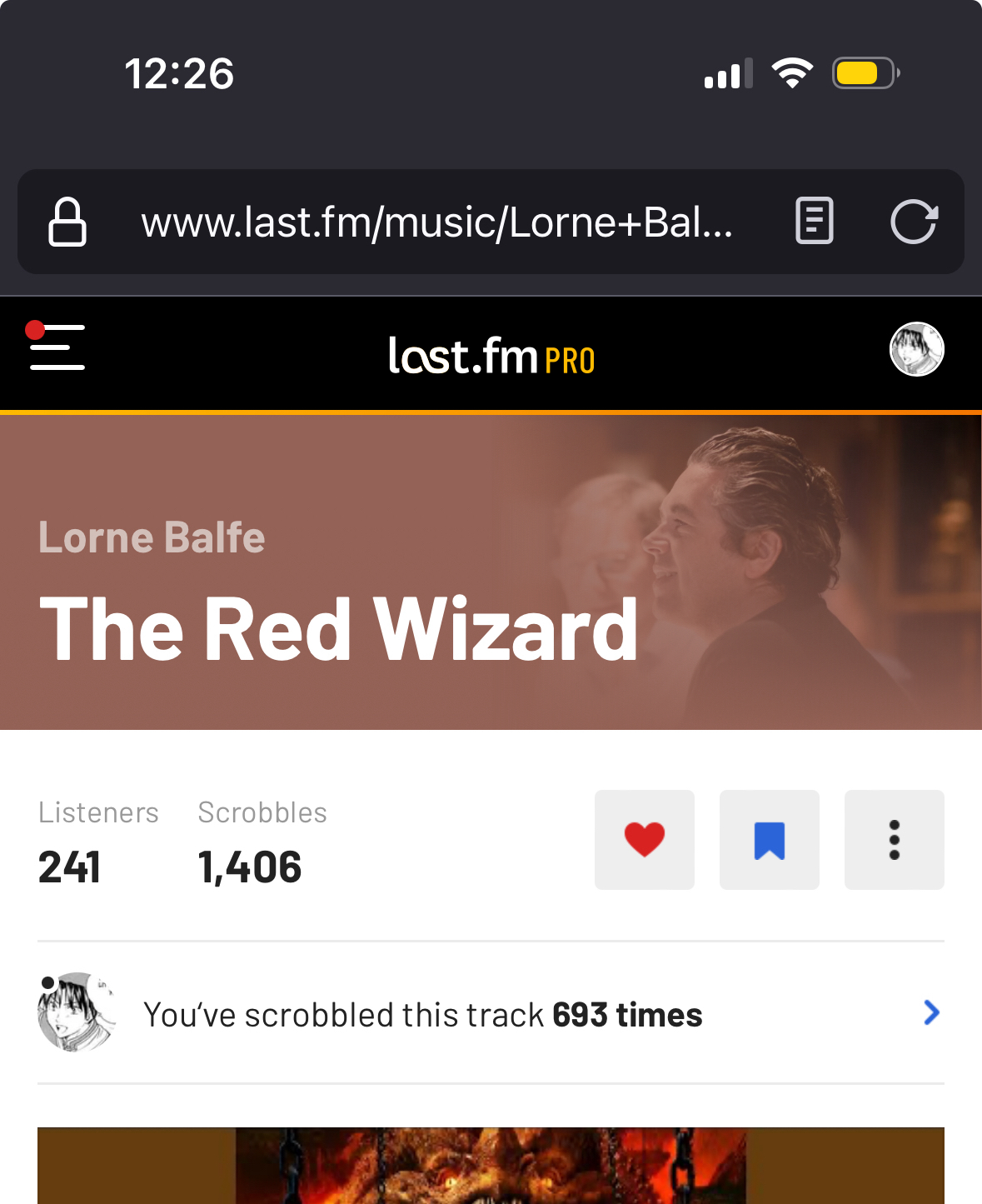Open browser reader view

(814, 222)
